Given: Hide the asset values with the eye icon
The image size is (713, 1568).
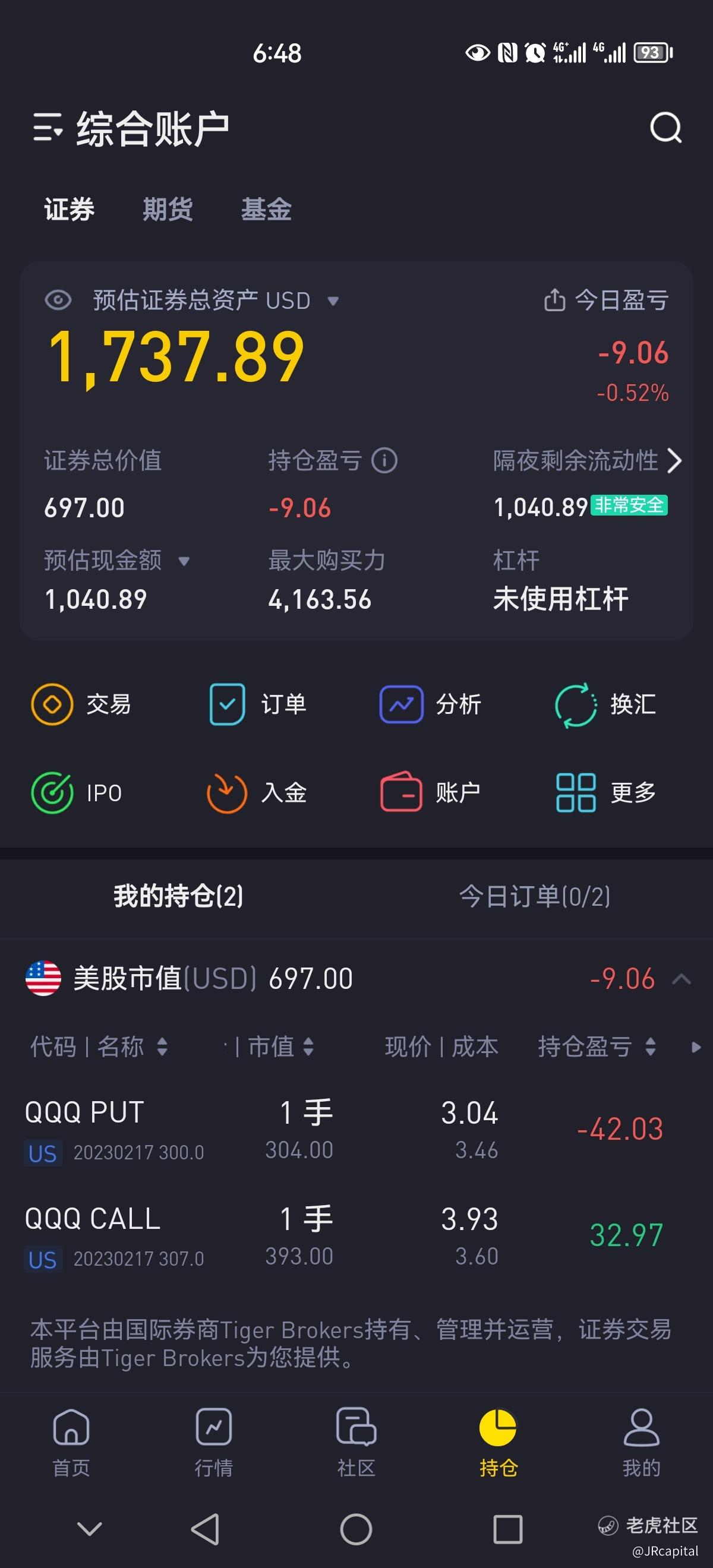Looking at the screenshot, I should pos(58,300).
